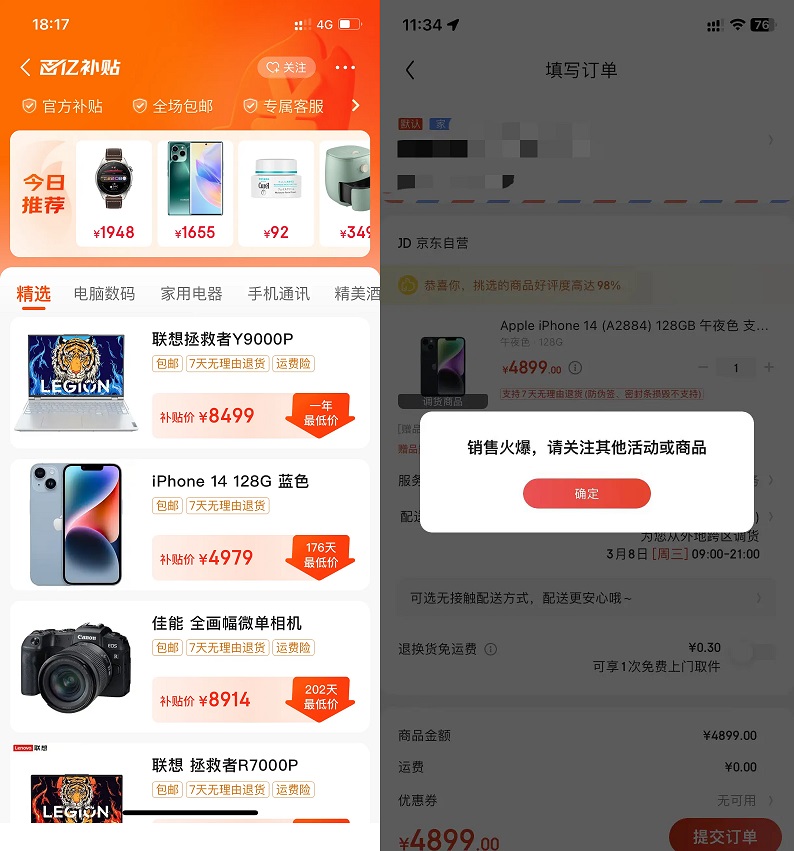
Task: Open the ¥92 cream in 今日推荐
Action: [275, 193]
